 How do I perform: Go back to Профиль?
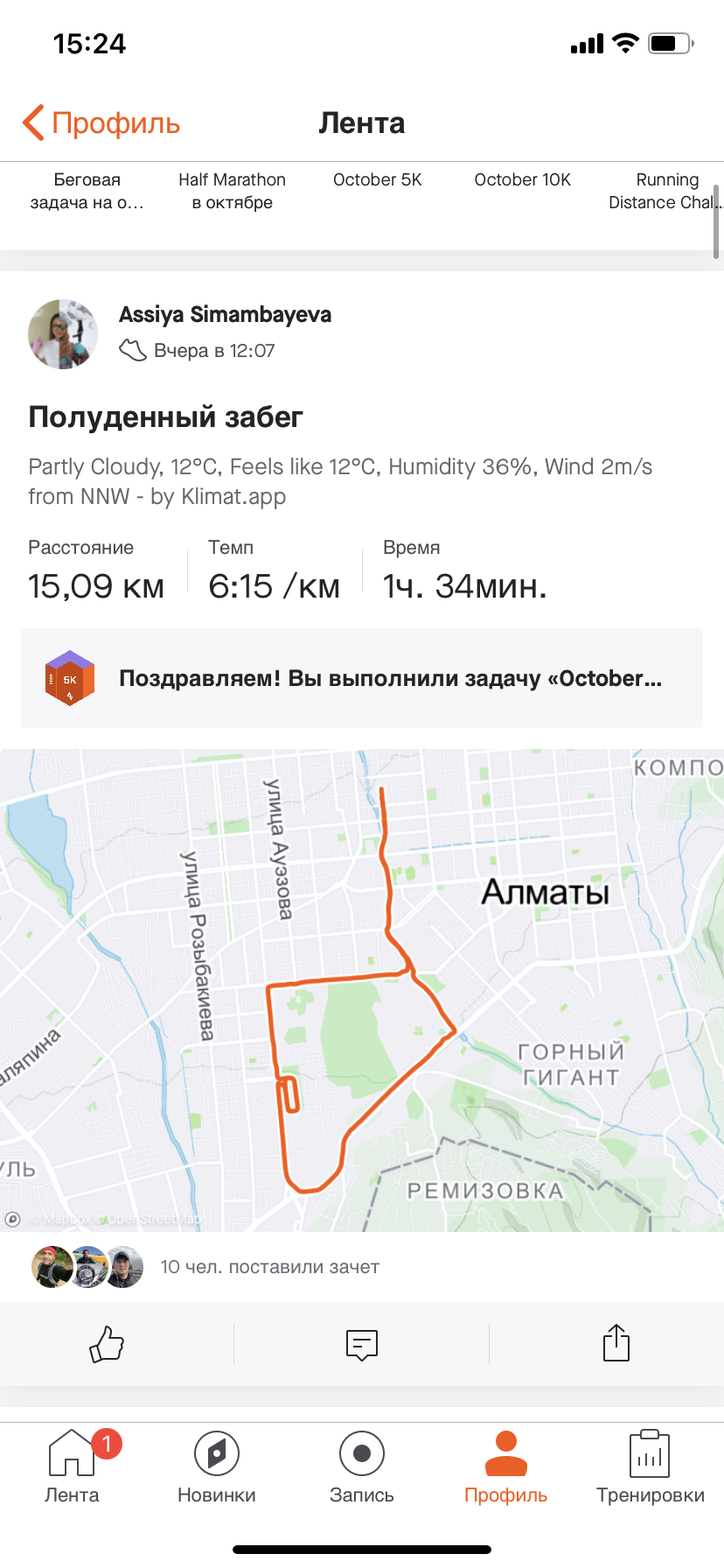101,123
